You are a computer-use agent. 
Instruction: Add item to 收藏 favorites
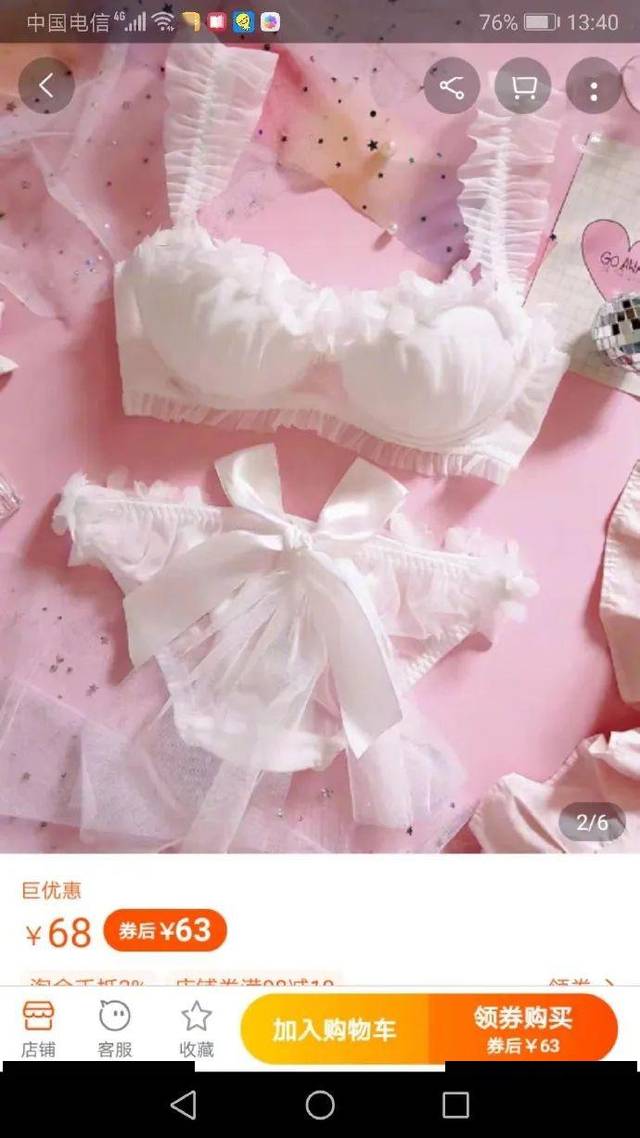196,1028
